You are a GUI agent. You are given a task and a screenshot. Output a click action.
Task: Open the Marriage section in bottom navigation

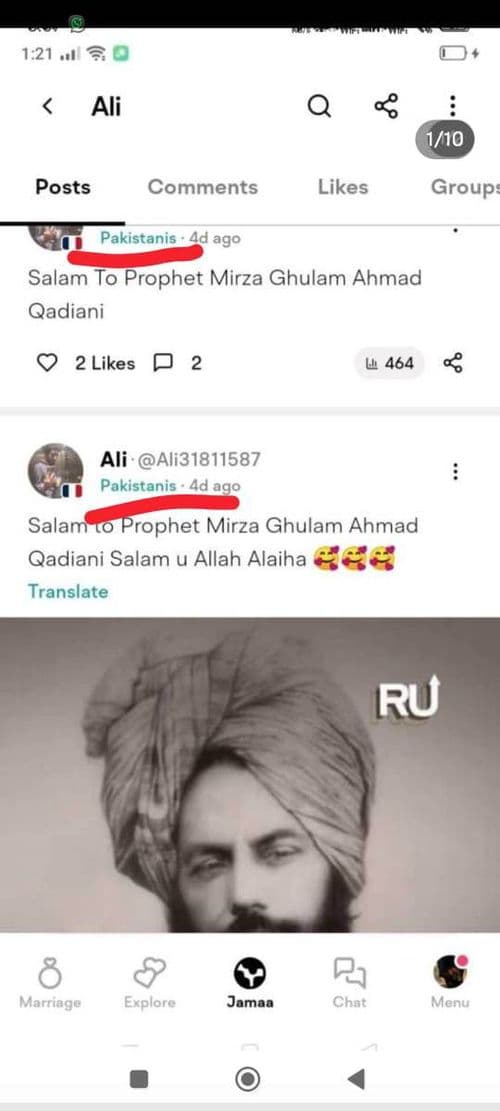click(50, 983)
